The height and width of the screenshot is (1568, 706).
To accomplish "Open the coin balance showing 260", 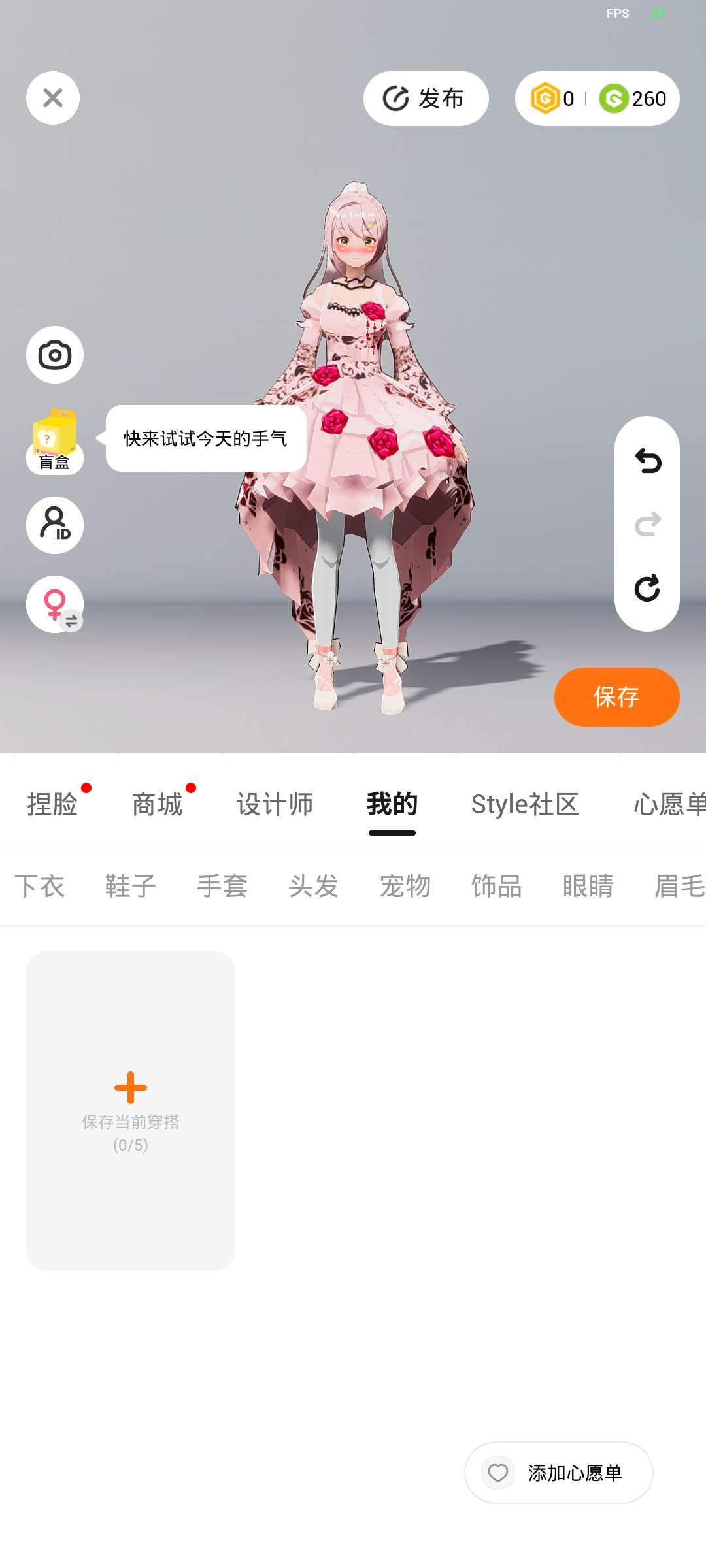I will click(x=633, y=99).
